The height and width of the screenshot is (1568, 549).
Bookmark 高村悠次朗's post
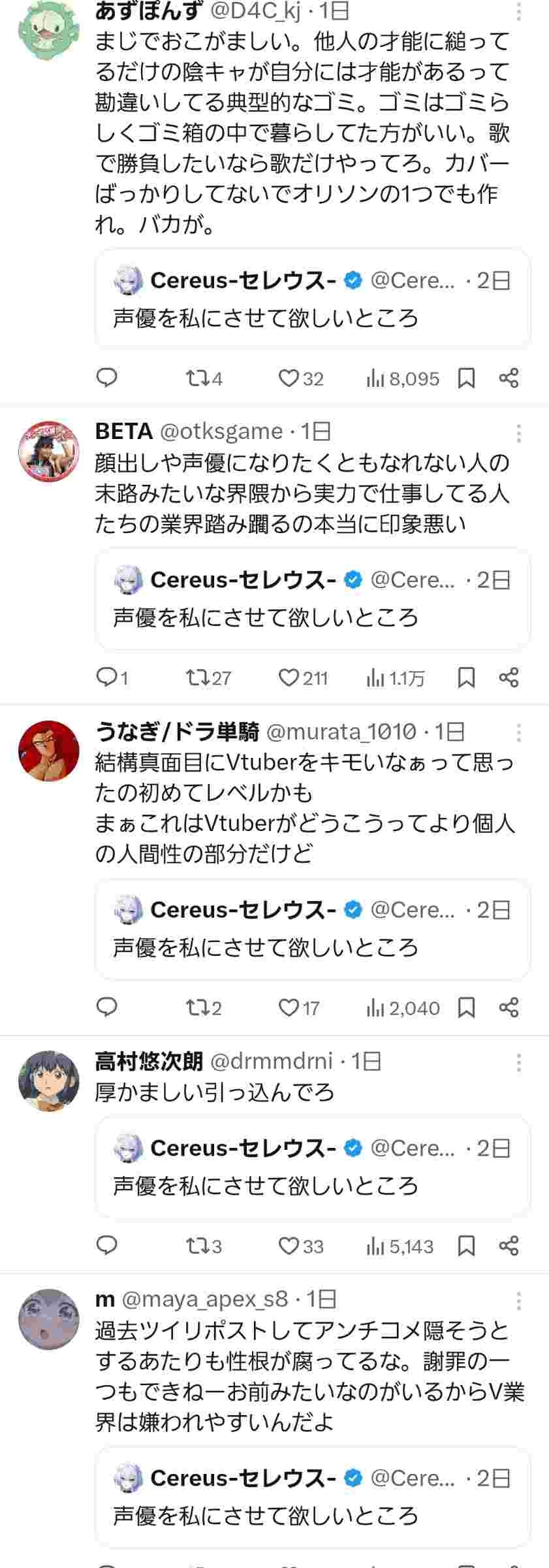coord(466,1246)
